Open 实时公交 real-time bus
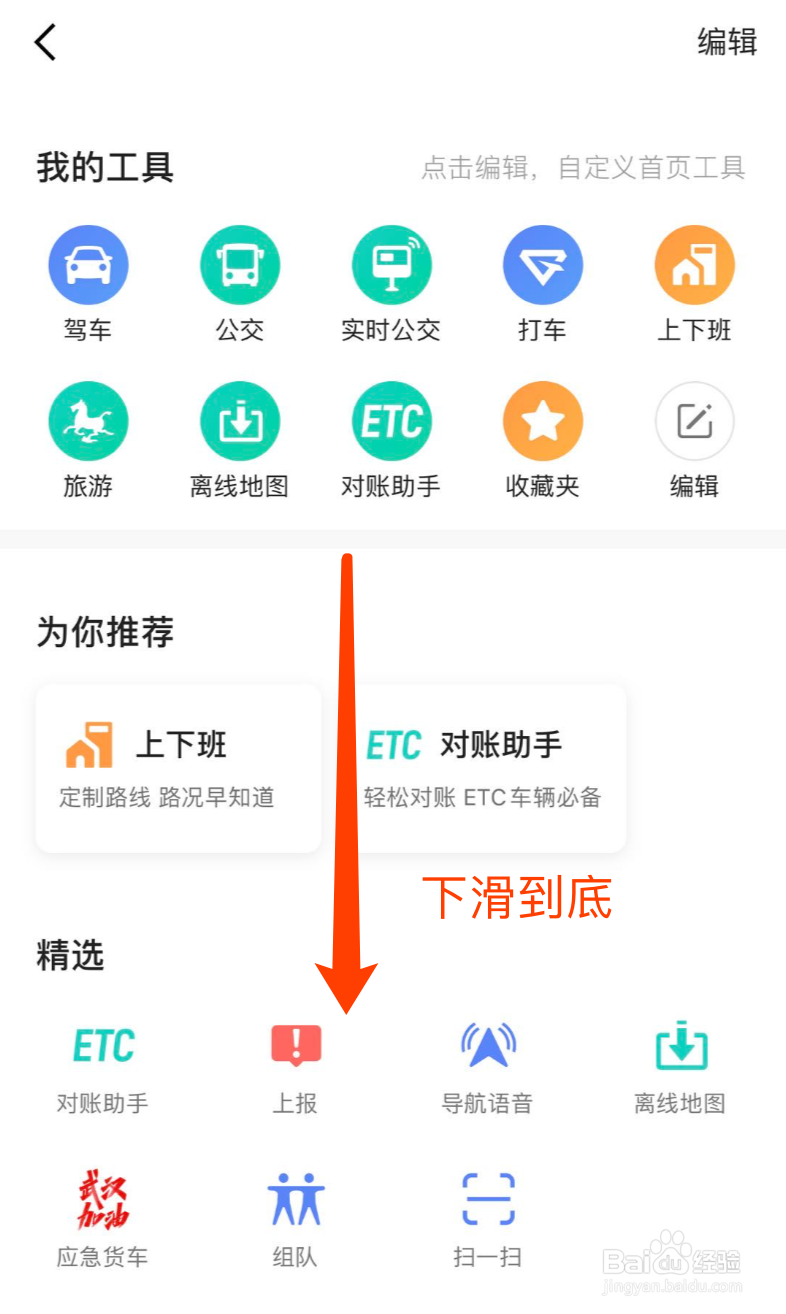Screen dimensions: 786x1314 391,264
